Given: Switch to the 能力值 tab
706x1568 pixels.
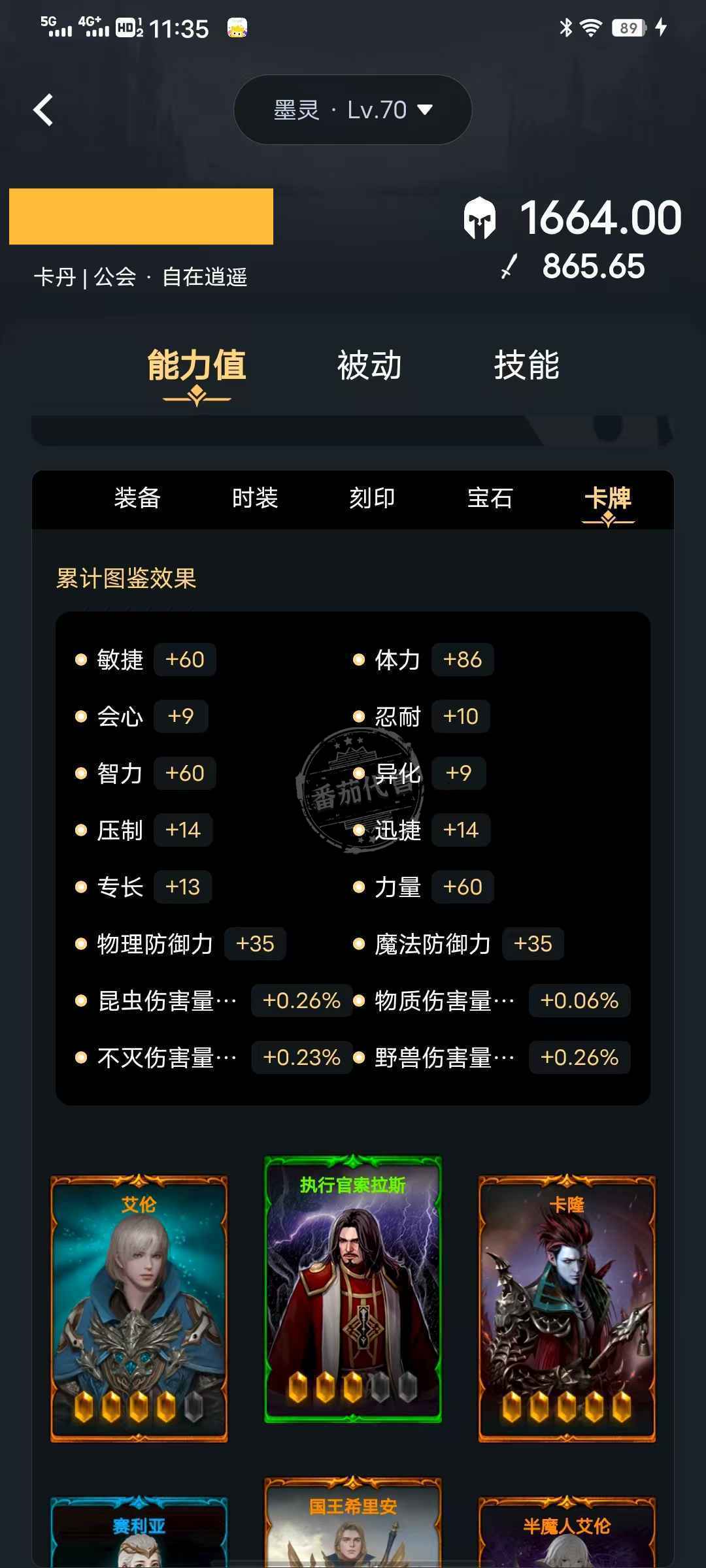Looking at the screenshot, I should (x=196, y=366).
